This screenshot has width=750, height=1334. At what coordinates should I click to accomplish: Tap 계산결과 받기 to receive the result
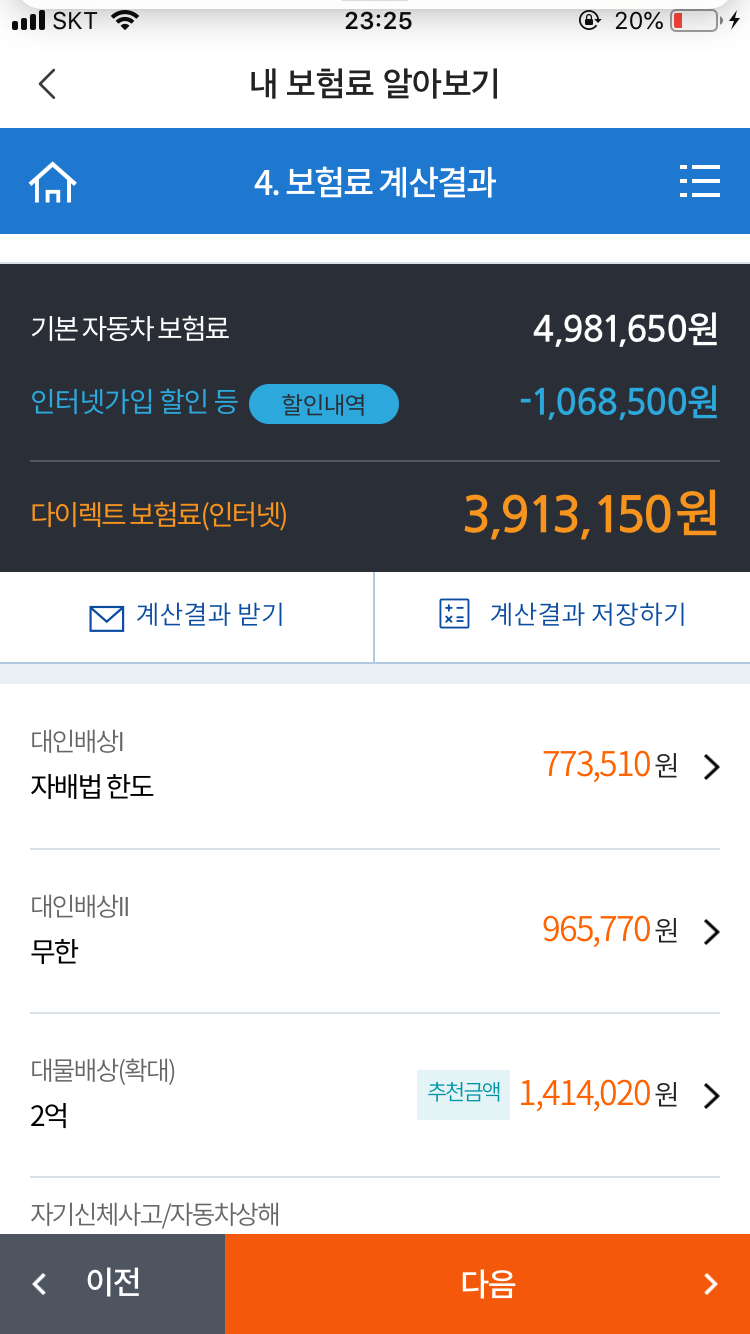click(x=187, y=615)
